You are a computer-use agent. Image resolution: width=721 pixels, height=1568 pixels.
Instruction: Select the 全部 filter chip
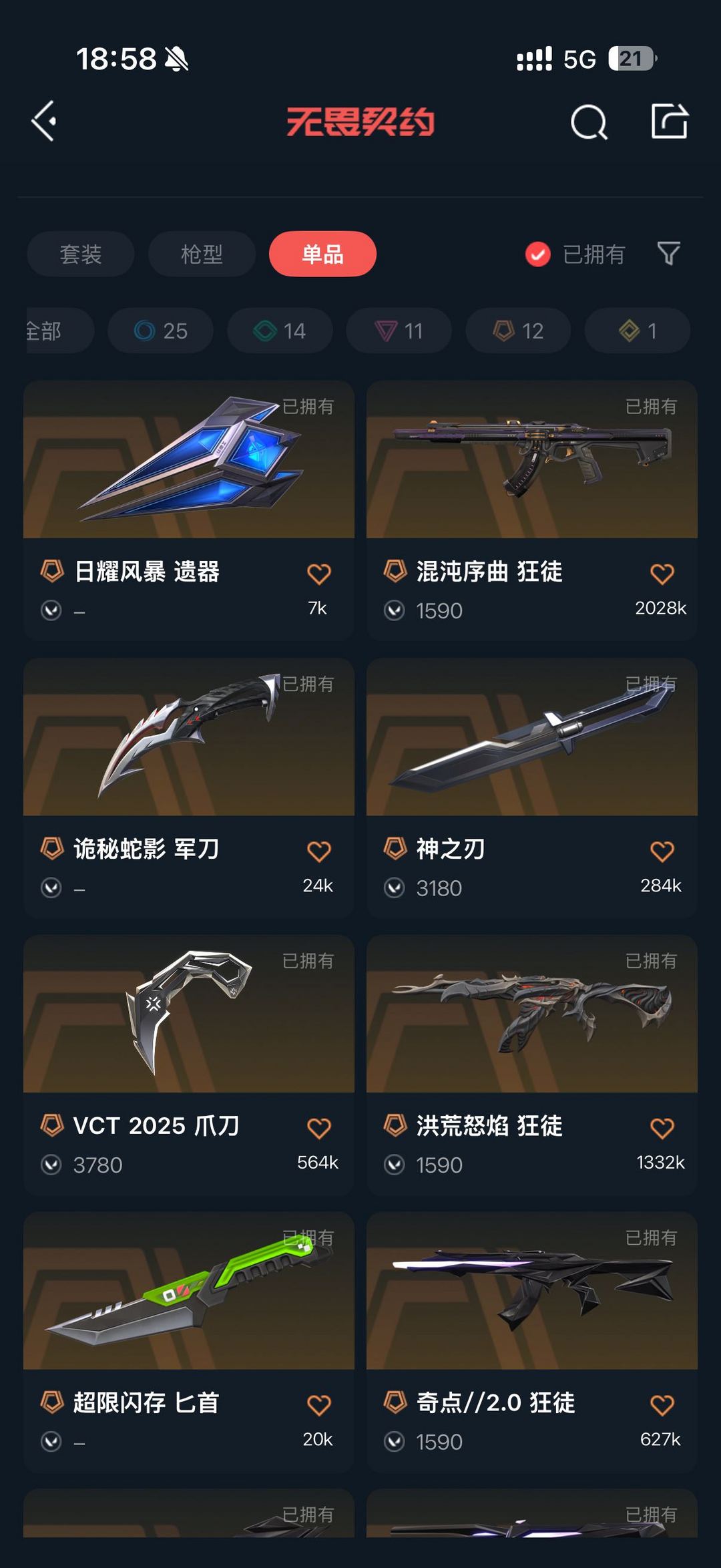point(48,330)
